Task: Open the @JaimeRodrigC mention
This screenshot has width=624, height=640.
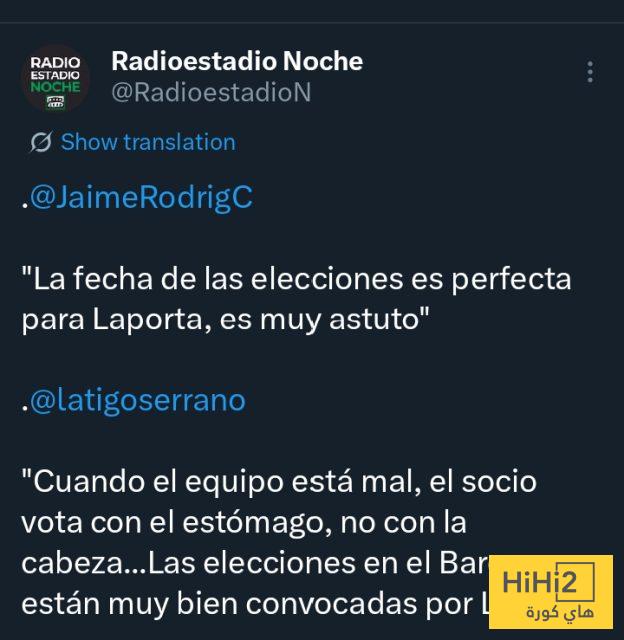Action: coord(141,198)
